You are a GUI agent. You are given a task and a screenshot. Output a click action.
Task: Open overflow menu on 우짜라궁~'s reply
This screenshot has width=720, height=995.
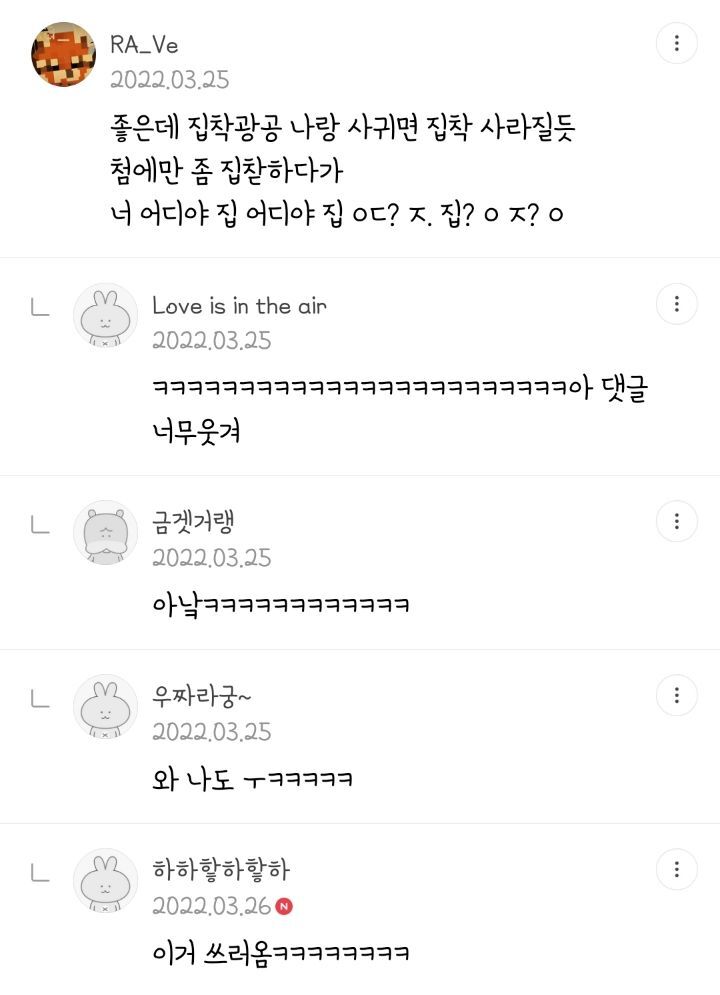677,695
